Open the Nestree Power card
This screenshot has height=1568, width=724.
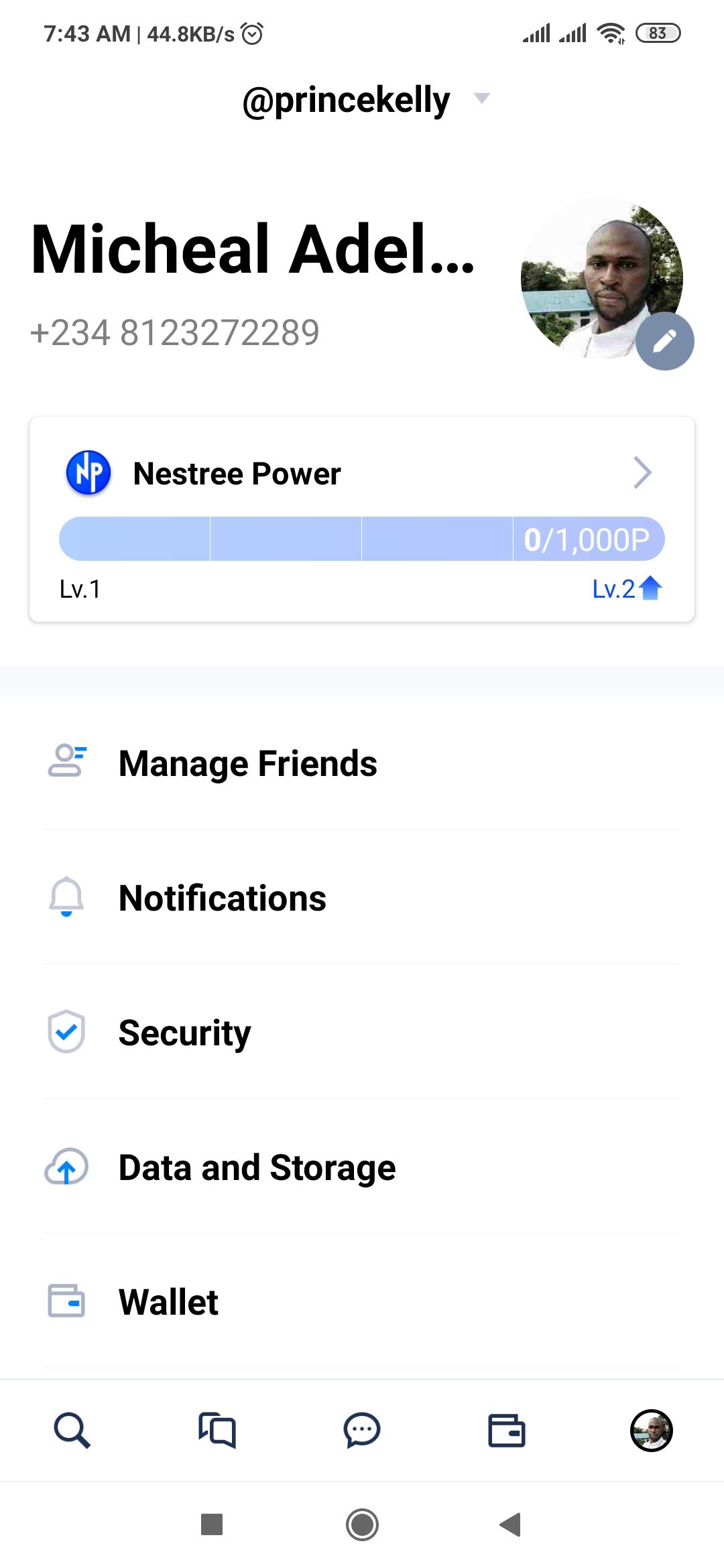pyautogui.click(x=362, y=519)
